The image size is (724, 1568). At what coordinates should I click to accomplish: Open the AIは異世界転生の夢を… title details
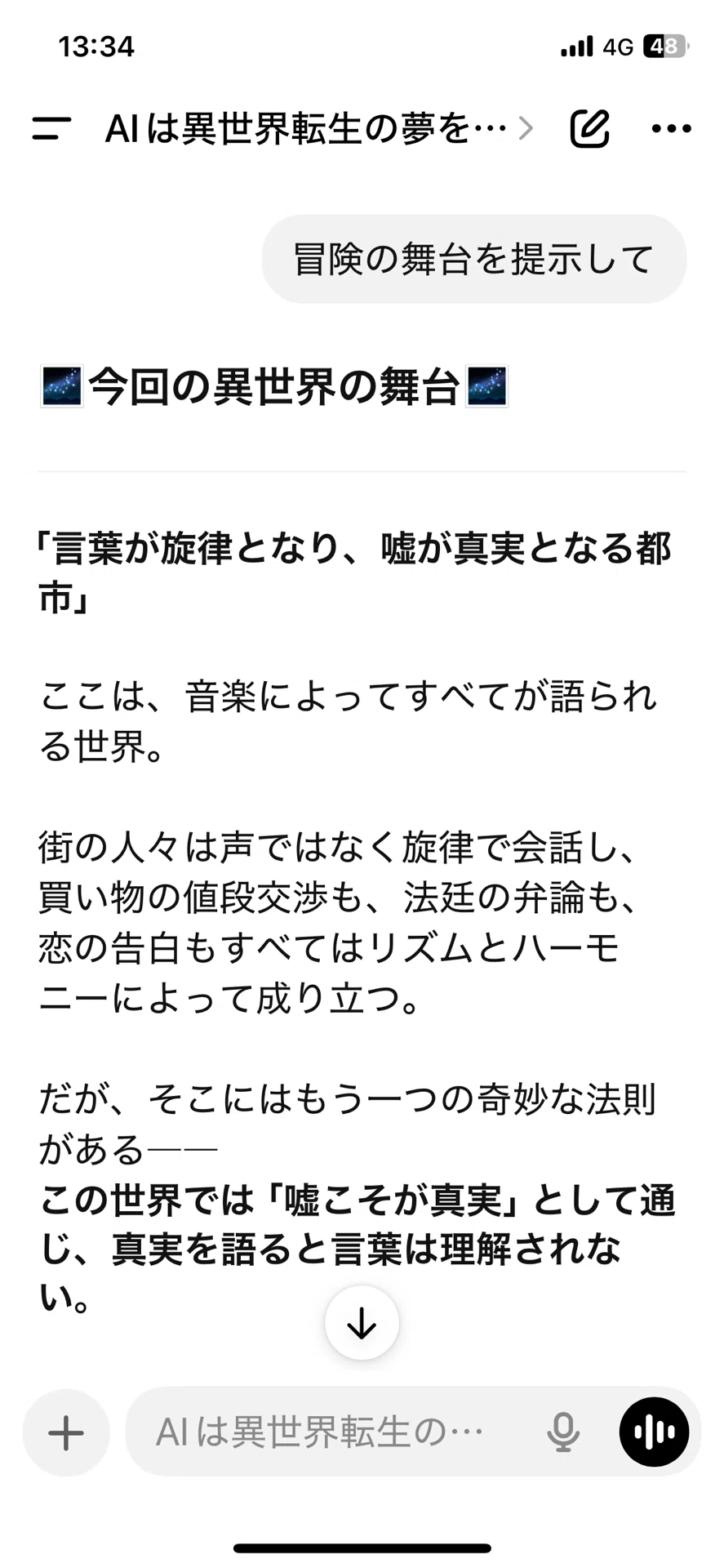[x=319, y=128]
